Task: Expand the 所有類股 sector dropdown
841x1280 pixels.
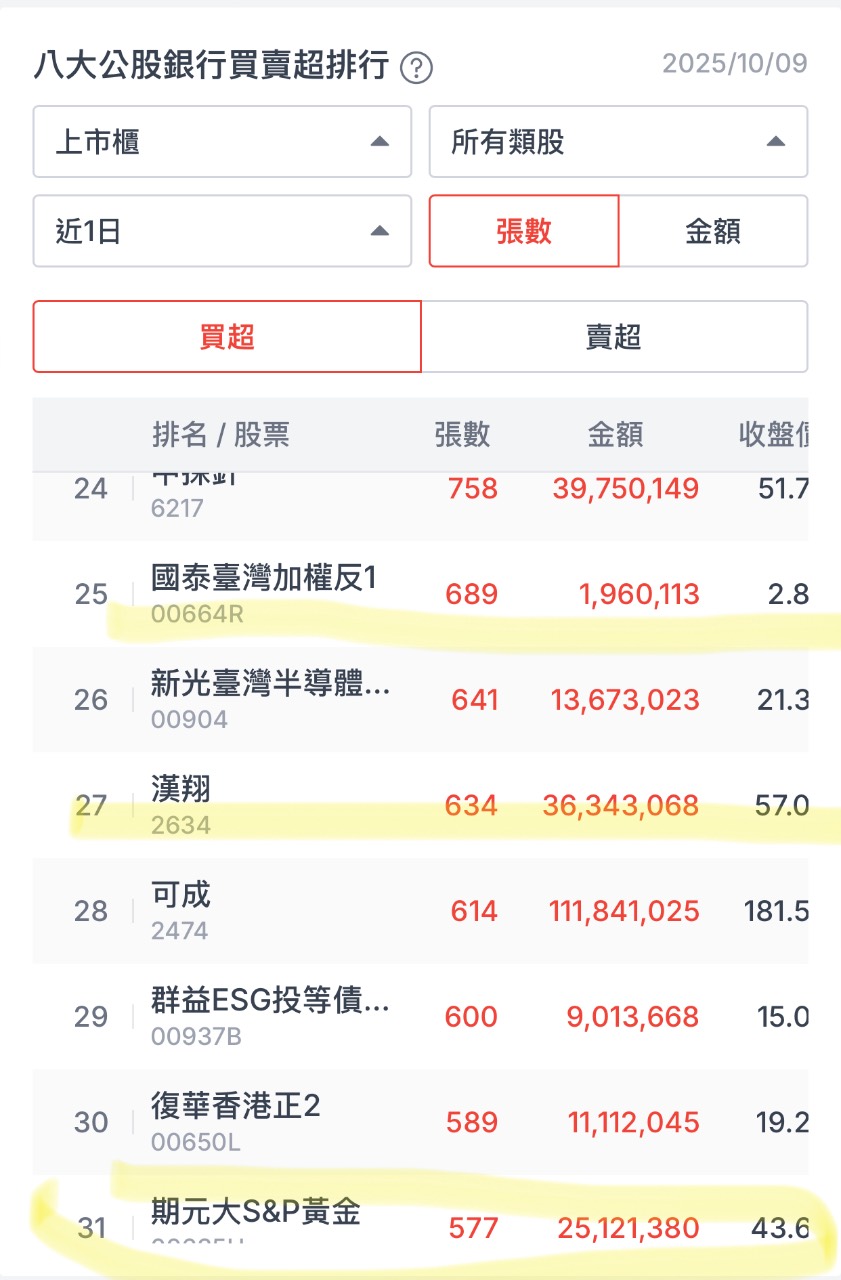Action: (618, 142)
